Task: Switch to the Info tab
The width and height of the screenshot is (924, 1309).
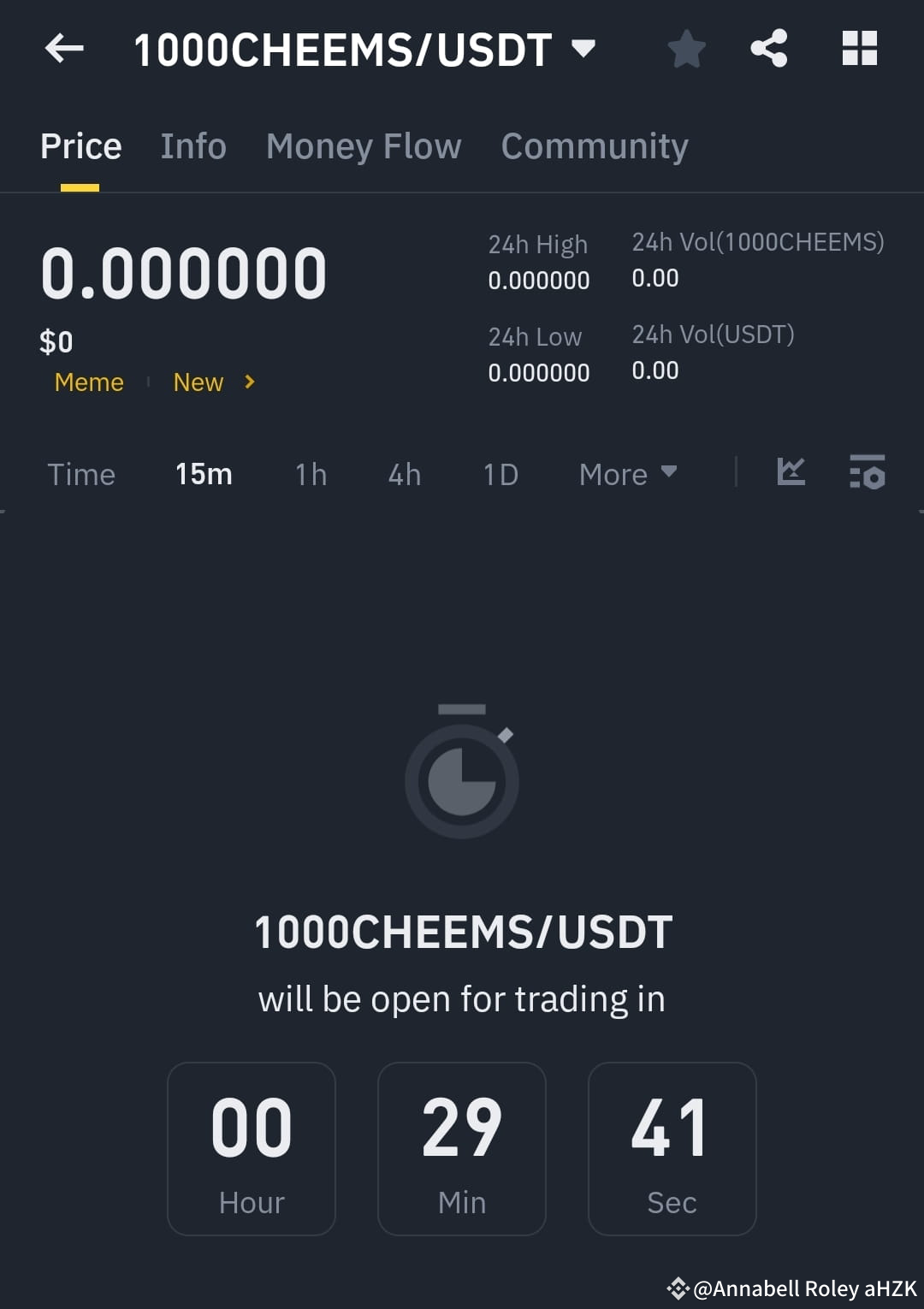Action: tap(192, 145)
